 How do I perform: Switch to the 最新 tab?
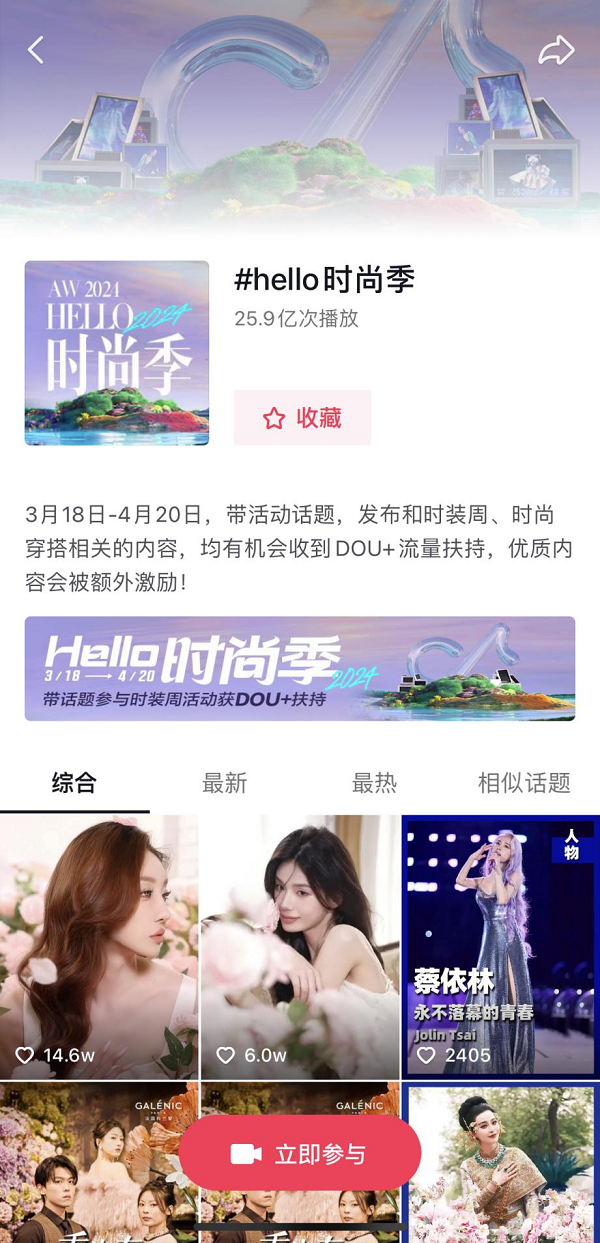tap(224, 783)
